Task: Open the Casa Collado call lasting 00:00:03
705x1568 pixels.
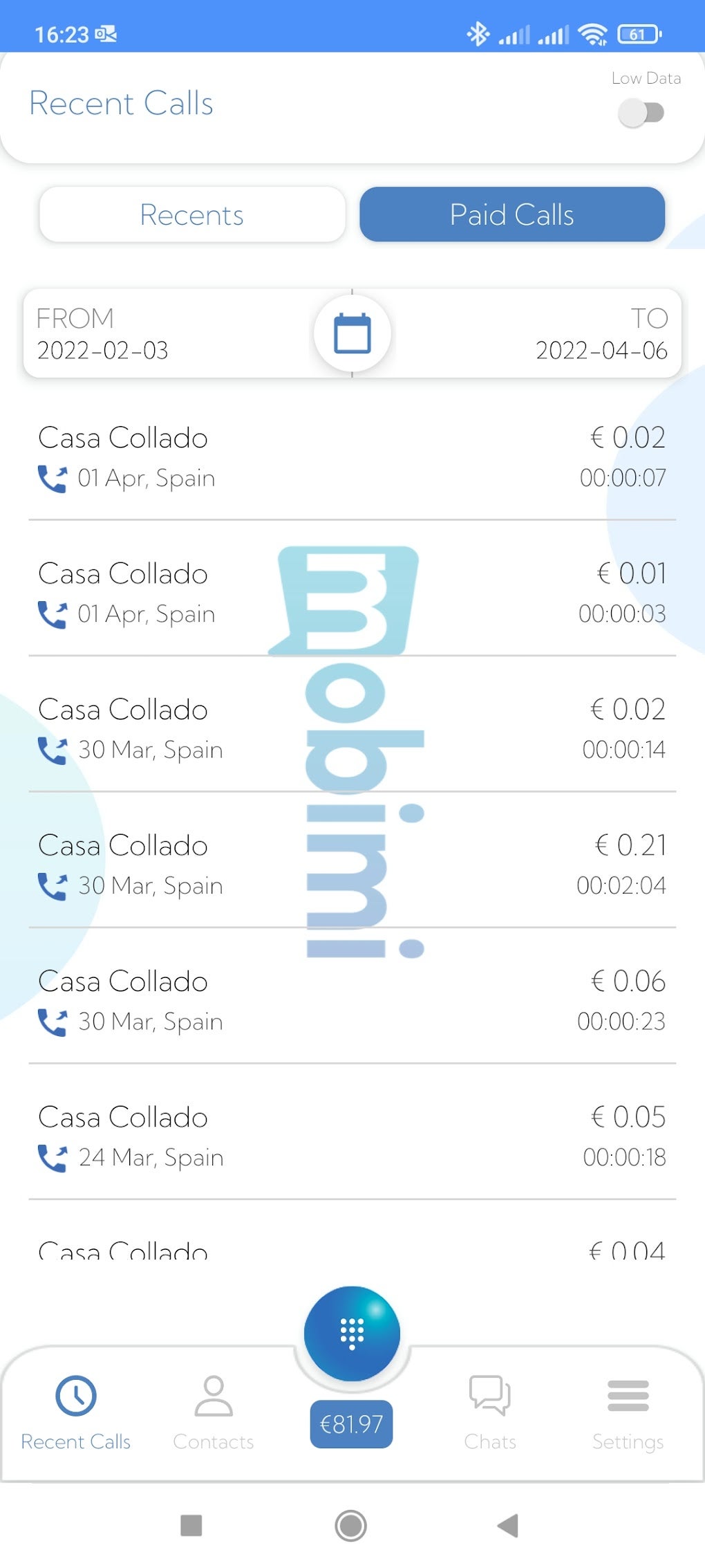Action: [x=352, y=593]
